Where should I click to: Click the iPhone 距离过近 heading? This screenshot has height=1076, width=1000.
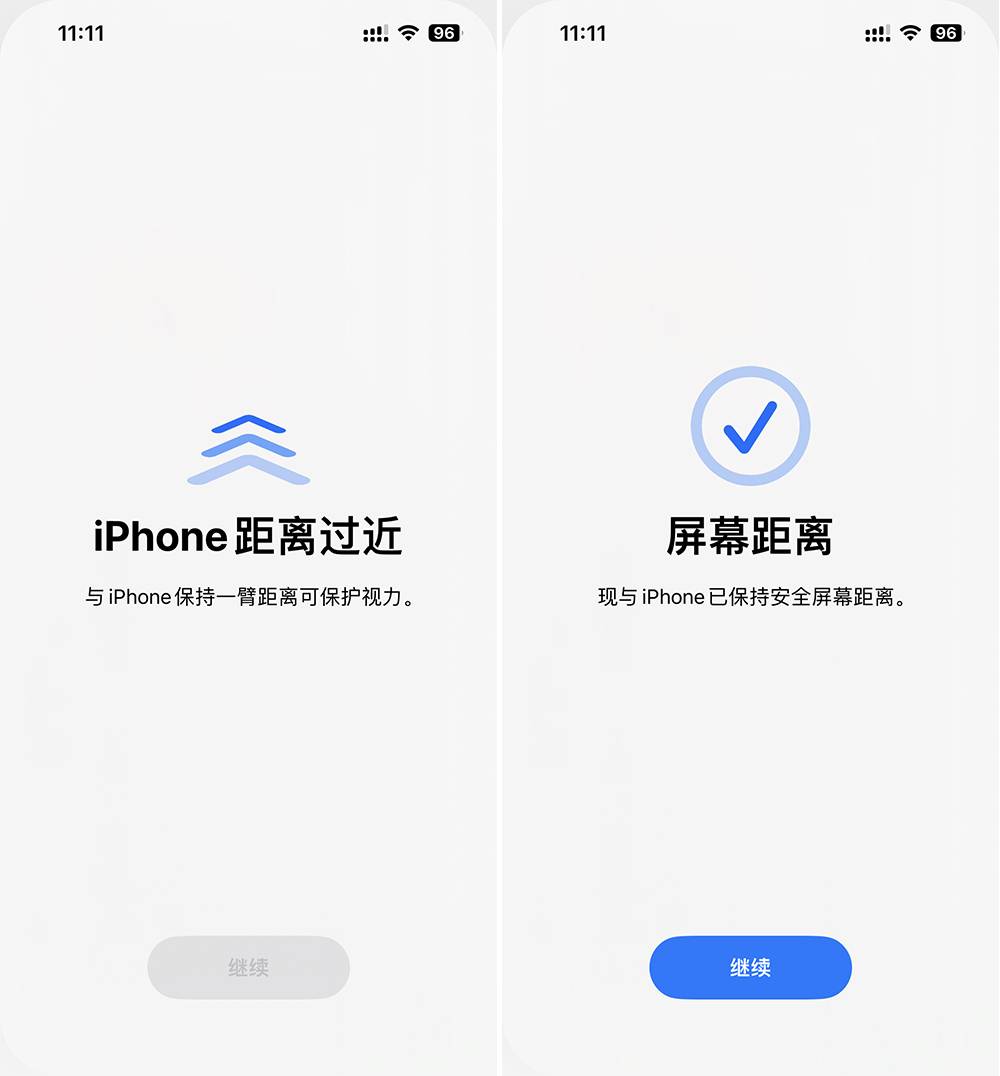pyautogui.click(x=248, y=536)
